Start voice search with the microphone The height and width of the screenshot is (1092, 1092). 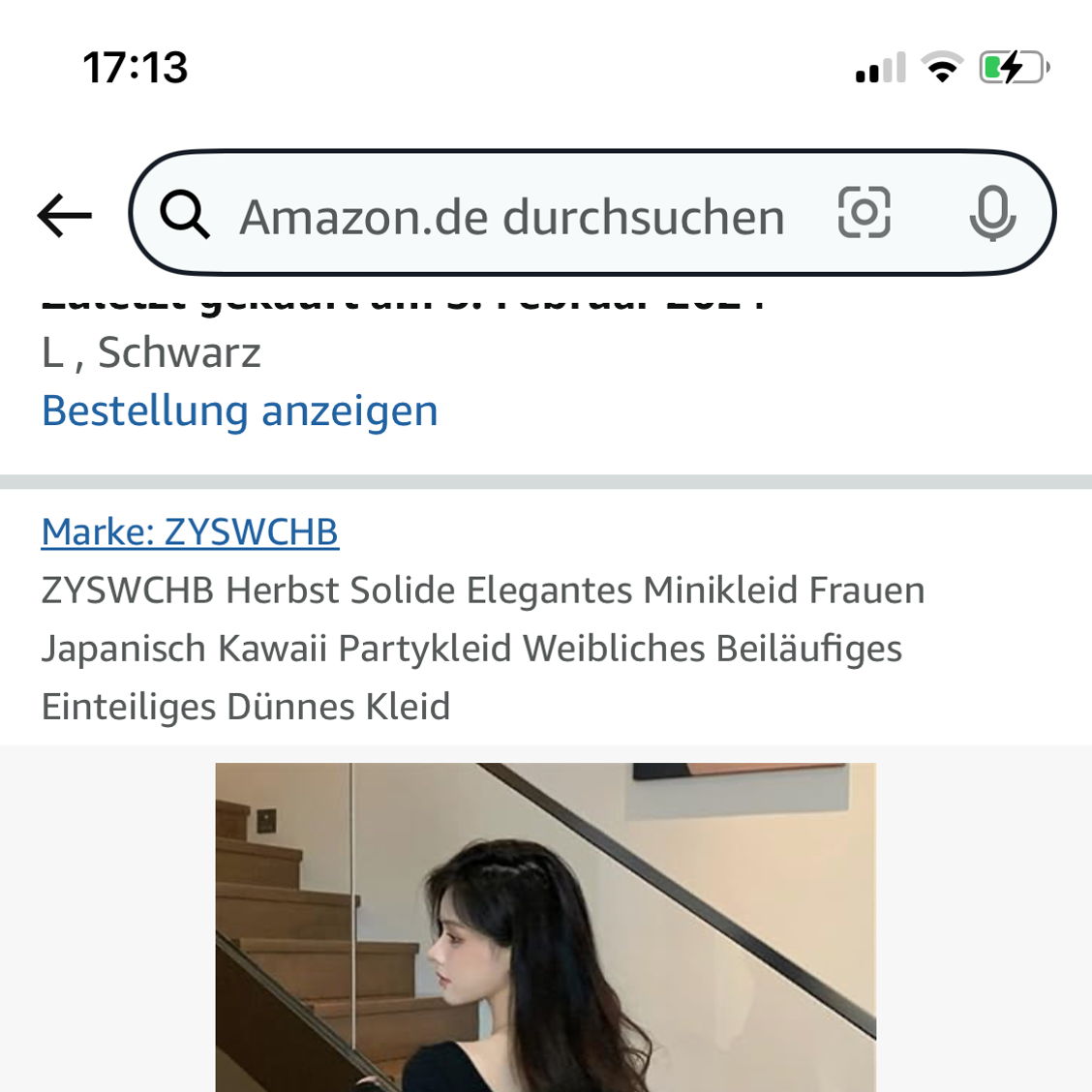point(991,212)
